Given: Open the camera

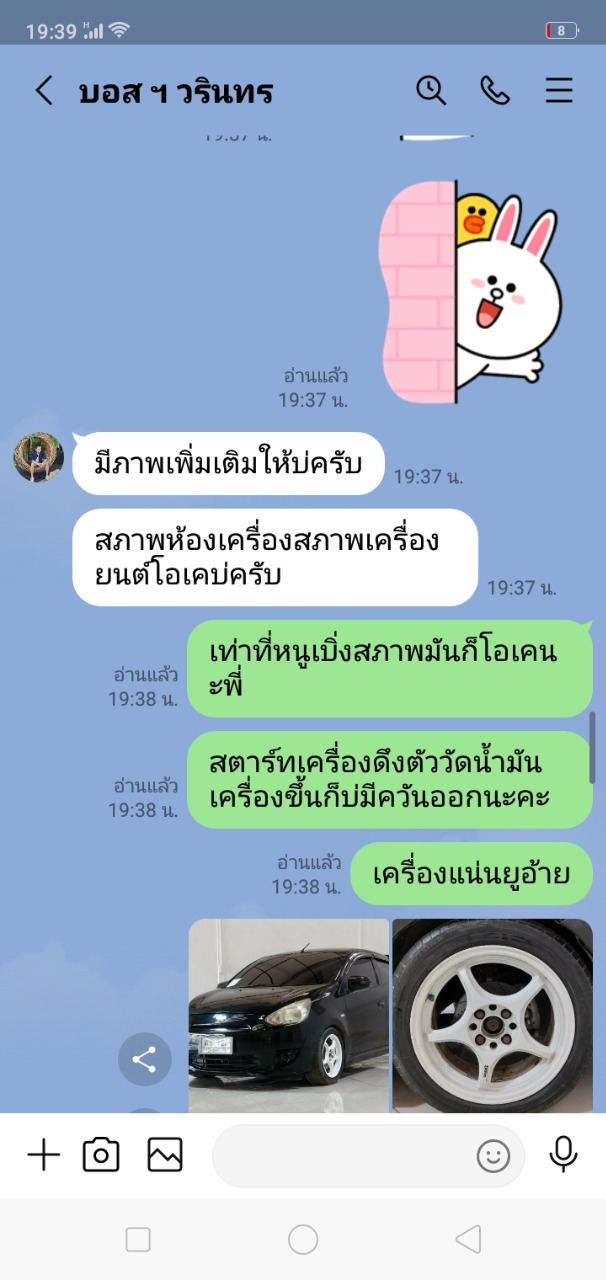Looking at the screenshot, I should 101,1155.
